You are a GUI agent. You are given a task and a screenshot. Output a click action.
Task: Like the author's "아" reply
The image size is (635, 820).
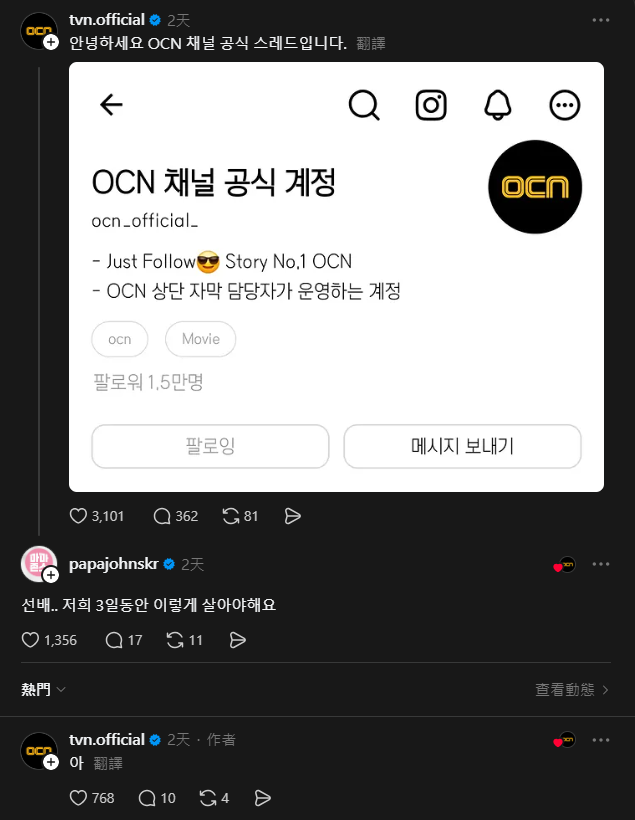pos(79,798)
